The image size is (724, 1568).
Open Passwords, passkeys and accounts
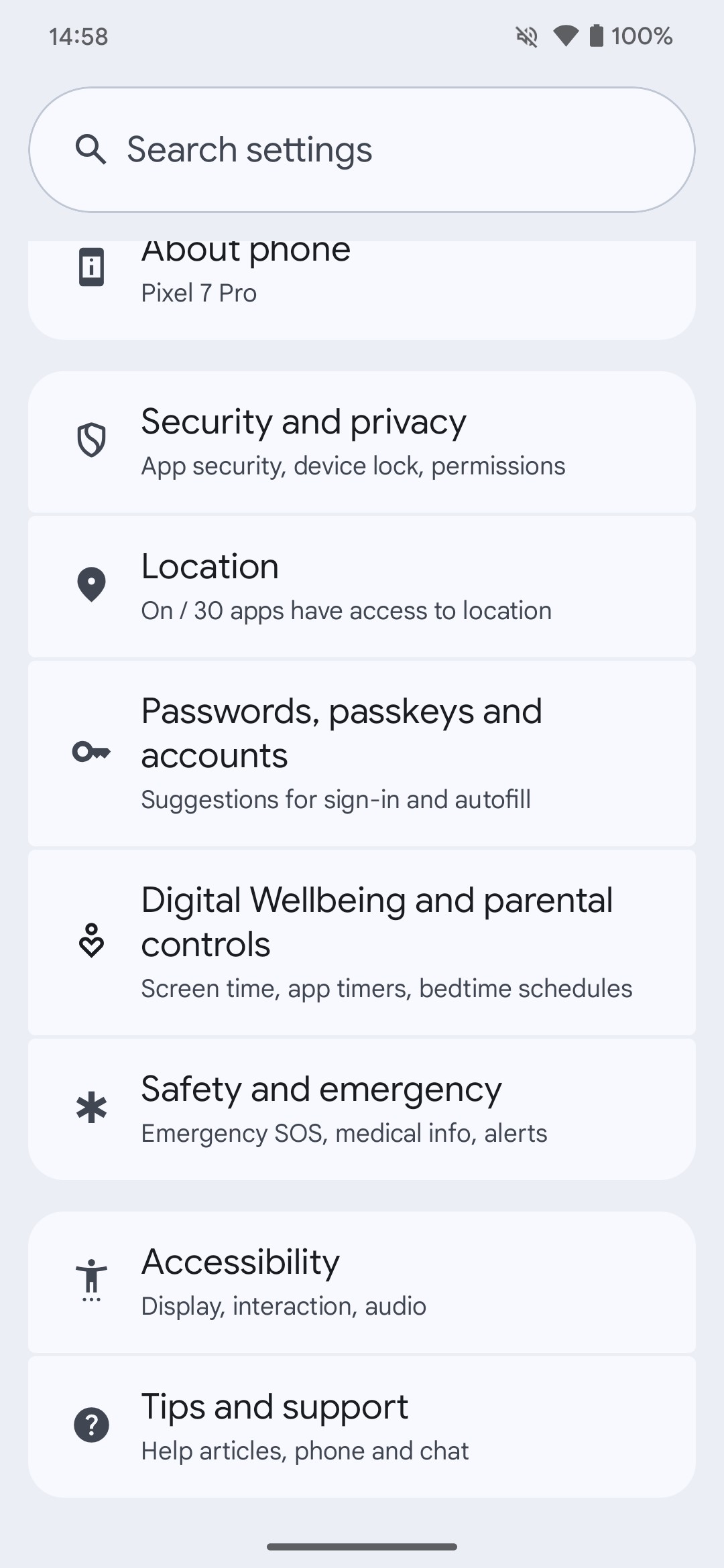point(362,754)
